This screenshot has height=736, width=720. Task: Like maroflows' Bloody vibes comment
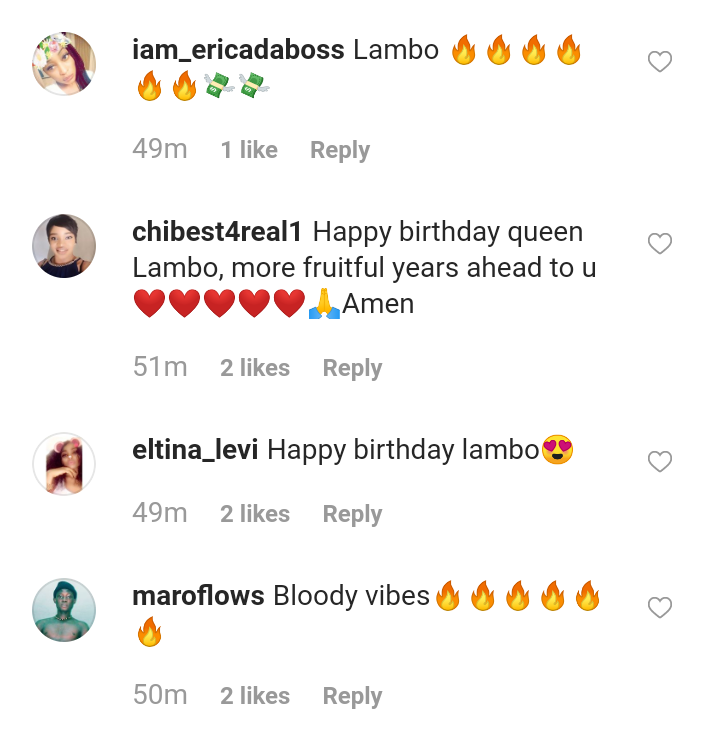tap(659, 608)
